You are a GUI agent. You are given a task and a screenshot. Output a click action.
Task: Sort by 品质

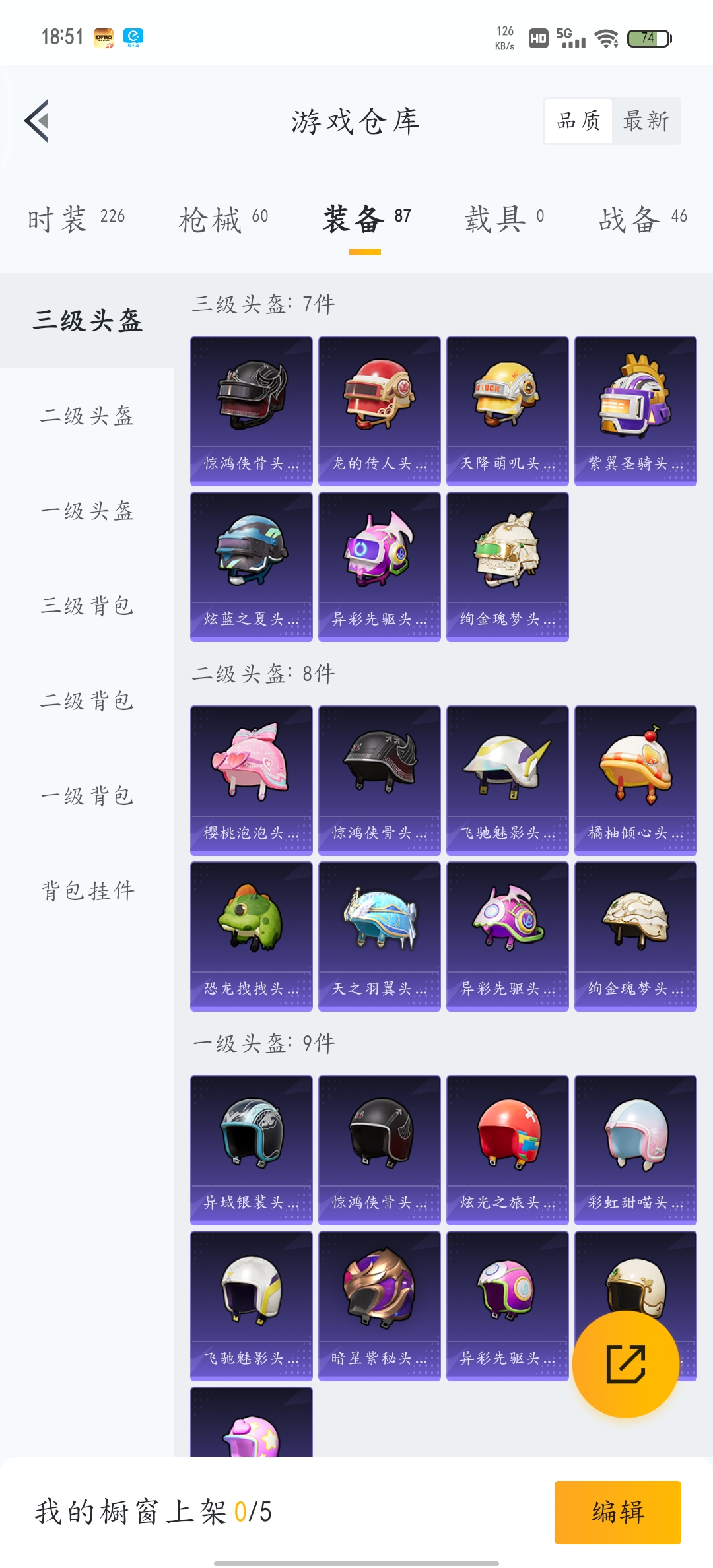(x=578, y=121)
